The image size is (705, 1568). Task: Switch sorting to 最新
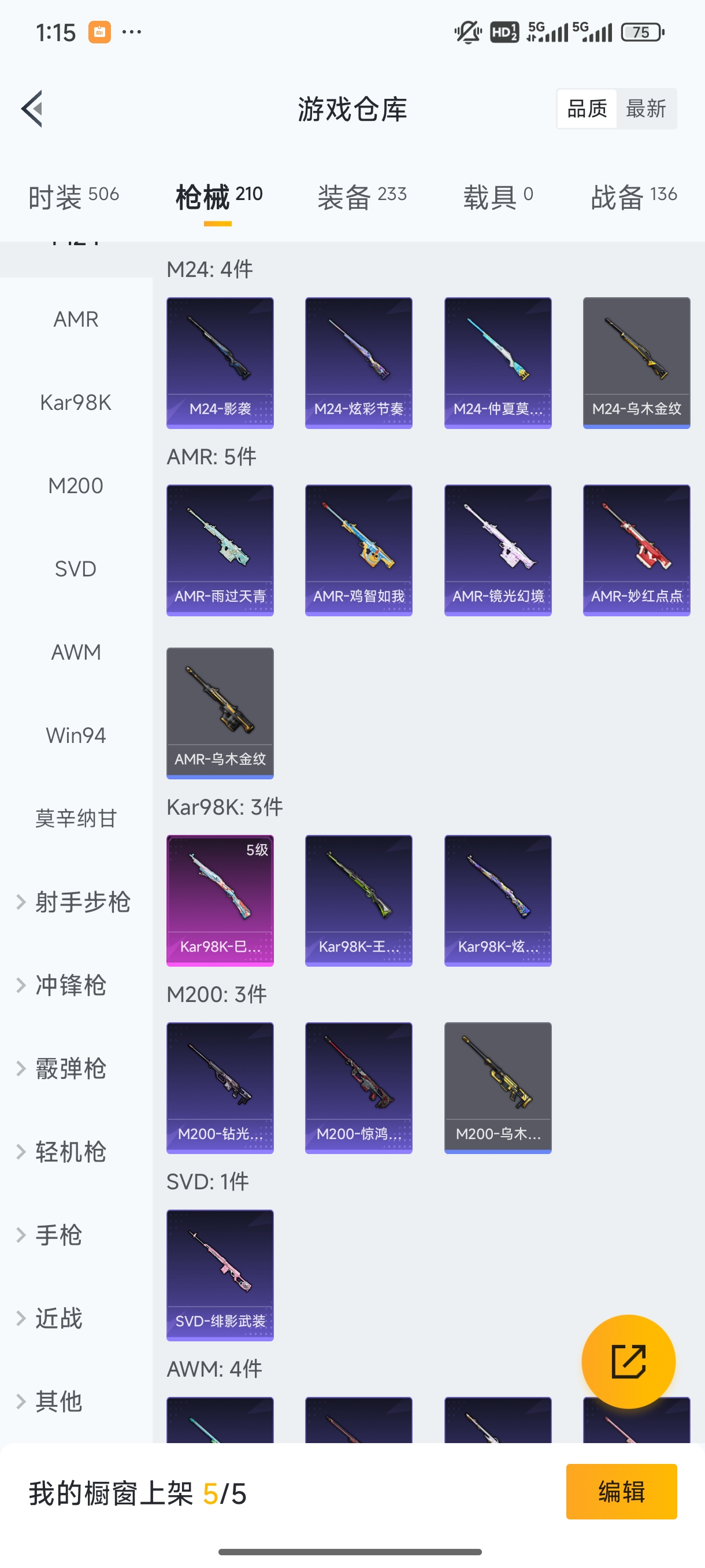point(647,108)
